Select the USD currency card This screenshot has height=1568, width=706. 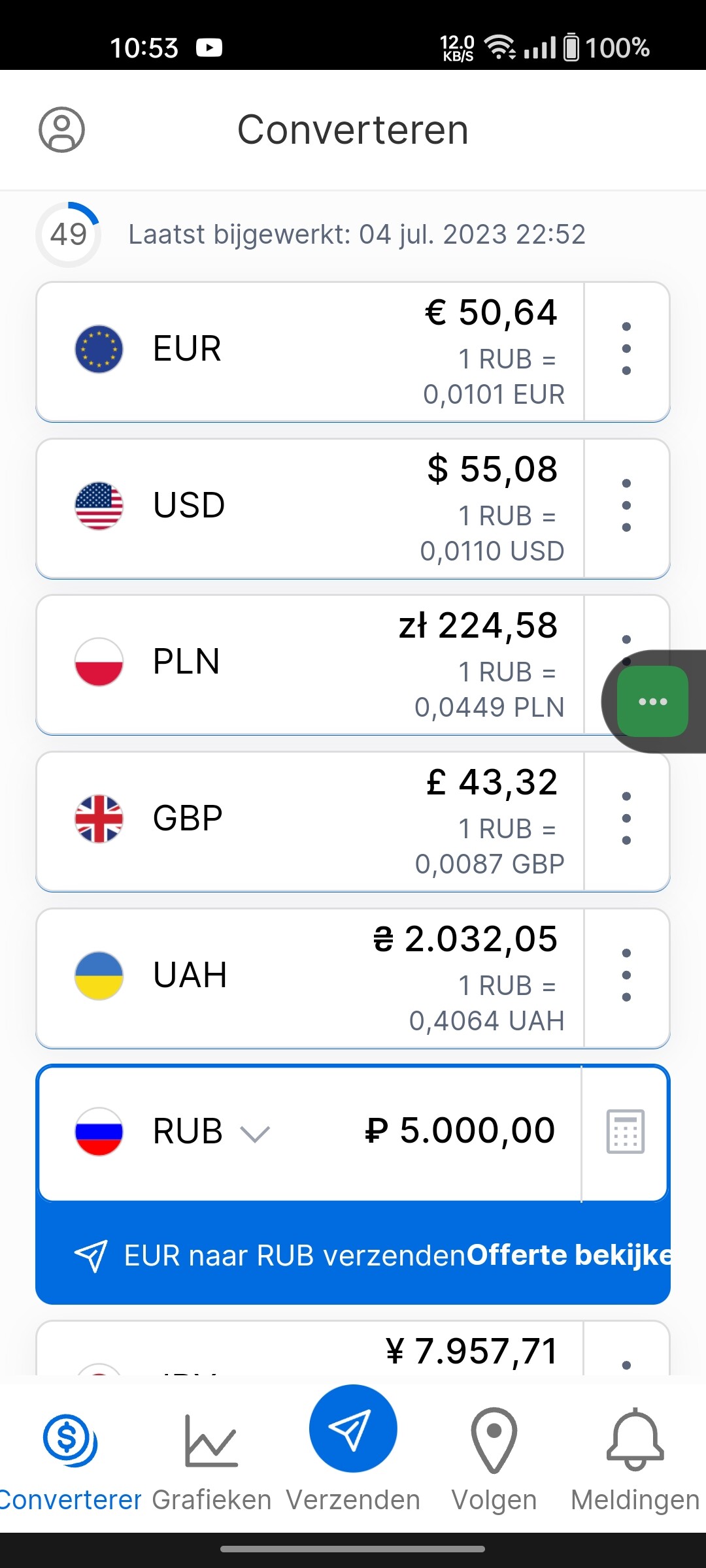click(x=310, y=509)
